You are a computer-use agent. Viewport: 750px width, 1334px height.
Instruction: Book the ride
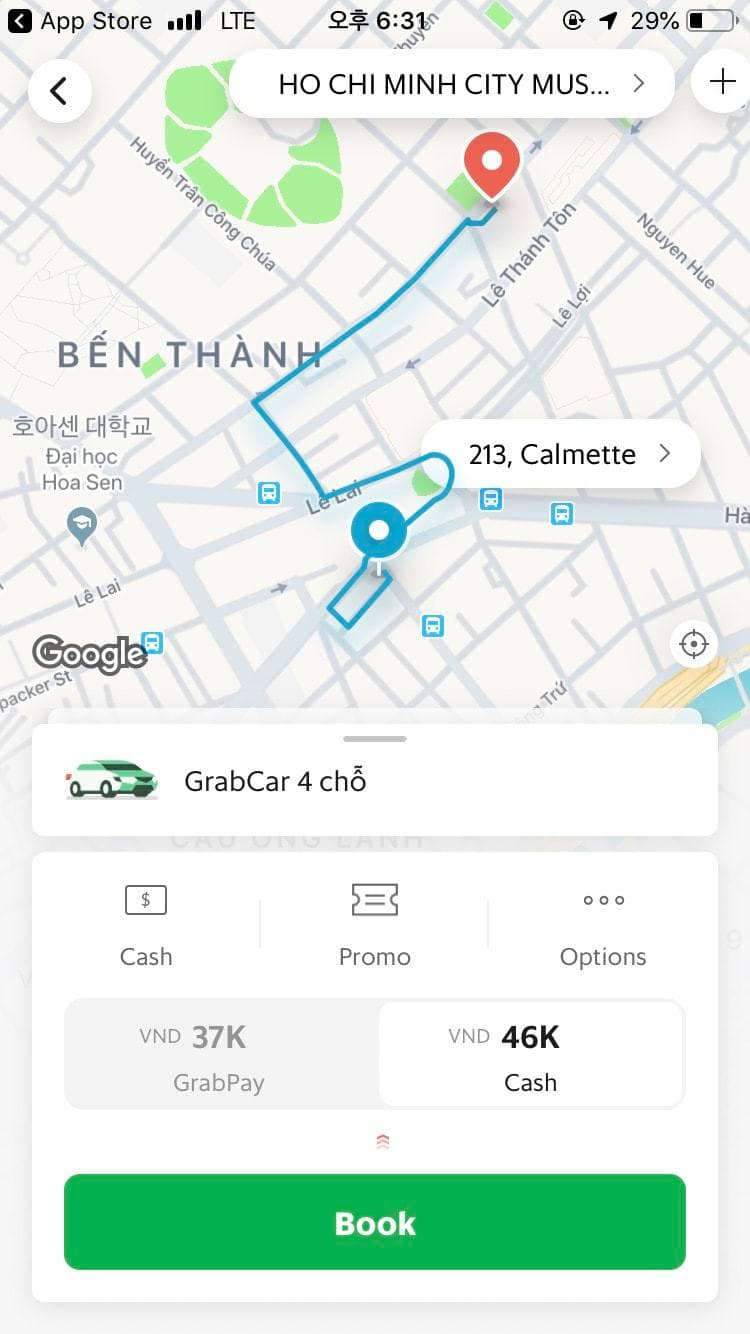(x=375, y=1223)
